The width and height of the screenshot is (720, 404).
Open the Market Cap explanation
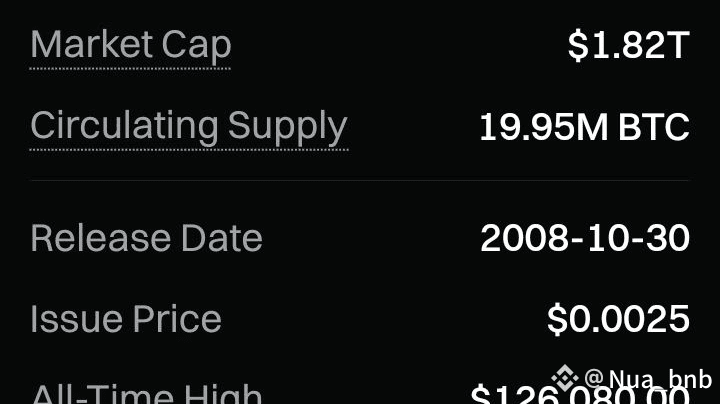point(130,46)
